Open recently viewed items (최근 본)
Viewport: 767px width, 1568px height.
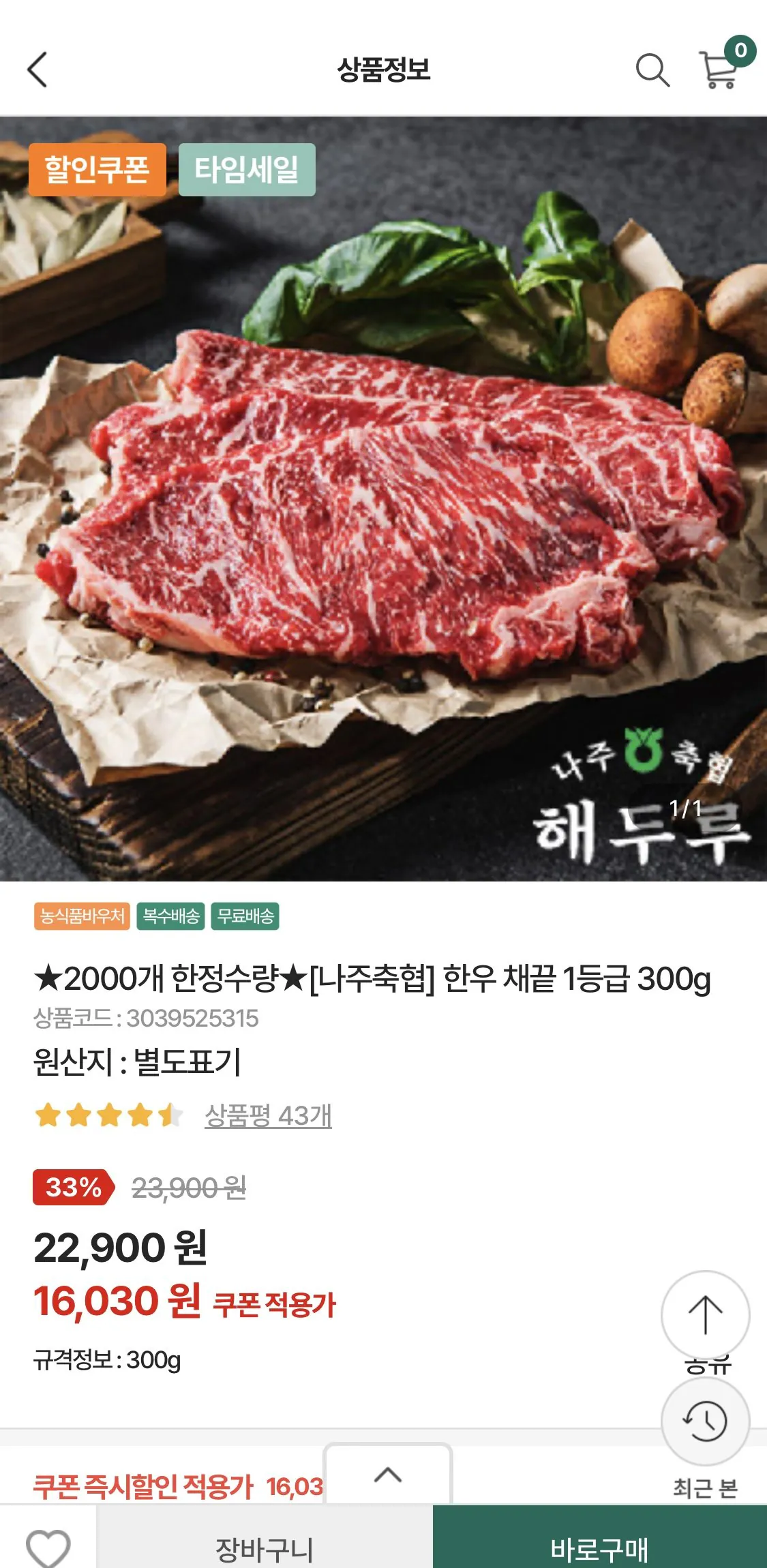pyautogui.click(x=705, y=1421)
